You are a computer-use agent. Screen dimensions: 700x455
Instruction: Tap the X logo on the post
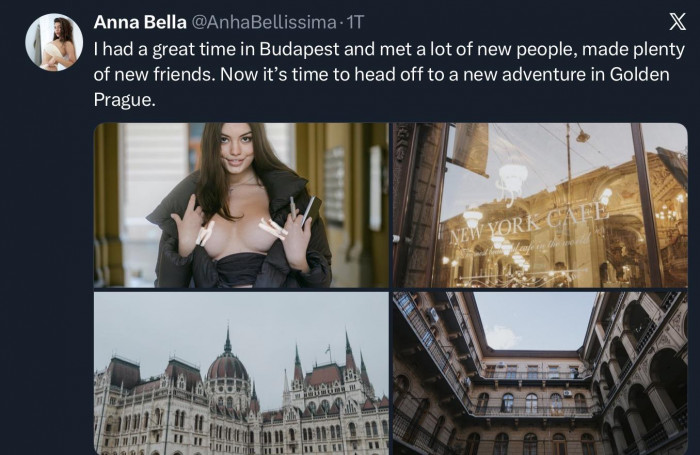pos(675,22)
